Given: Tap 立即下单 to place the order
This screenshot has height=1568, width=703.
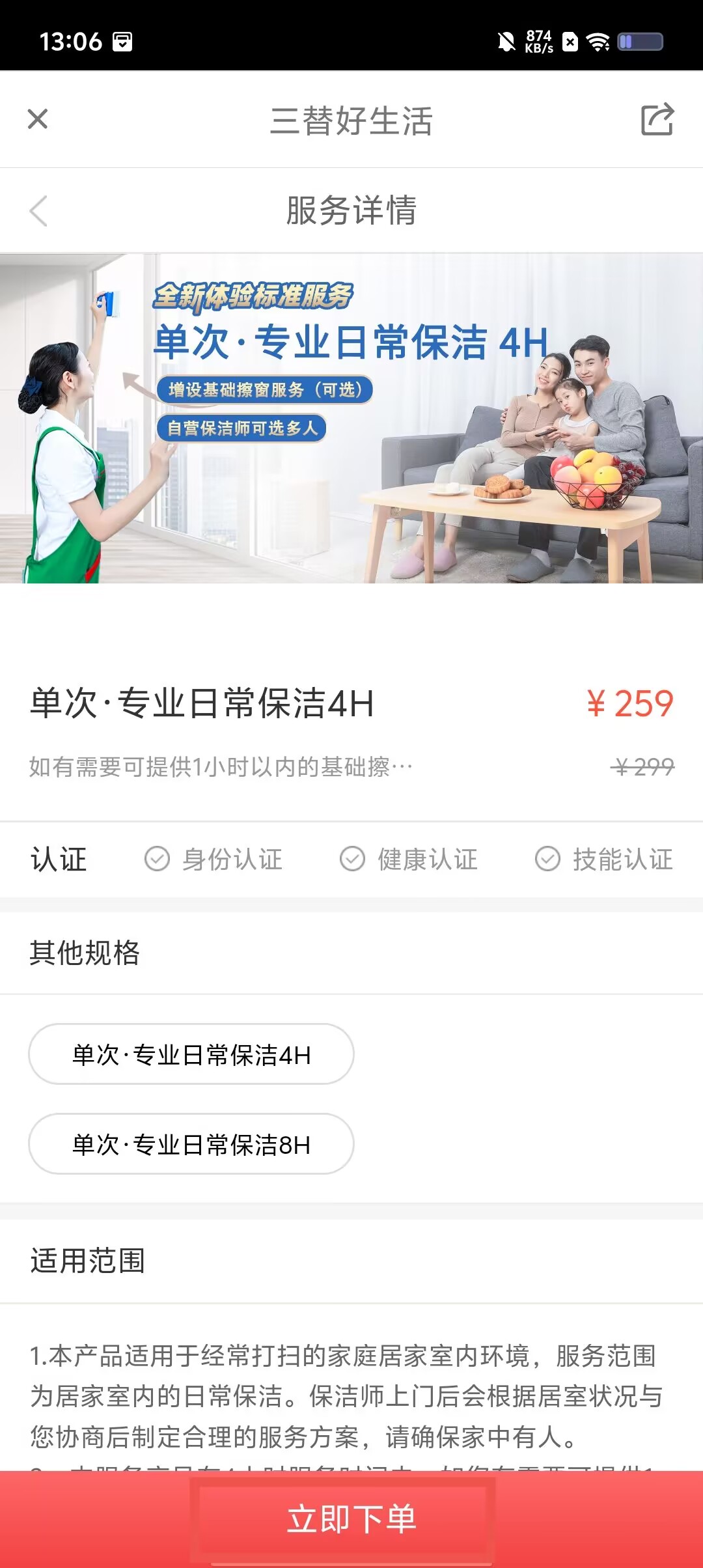Looking at the screenshot, I should pos(351,1519).
